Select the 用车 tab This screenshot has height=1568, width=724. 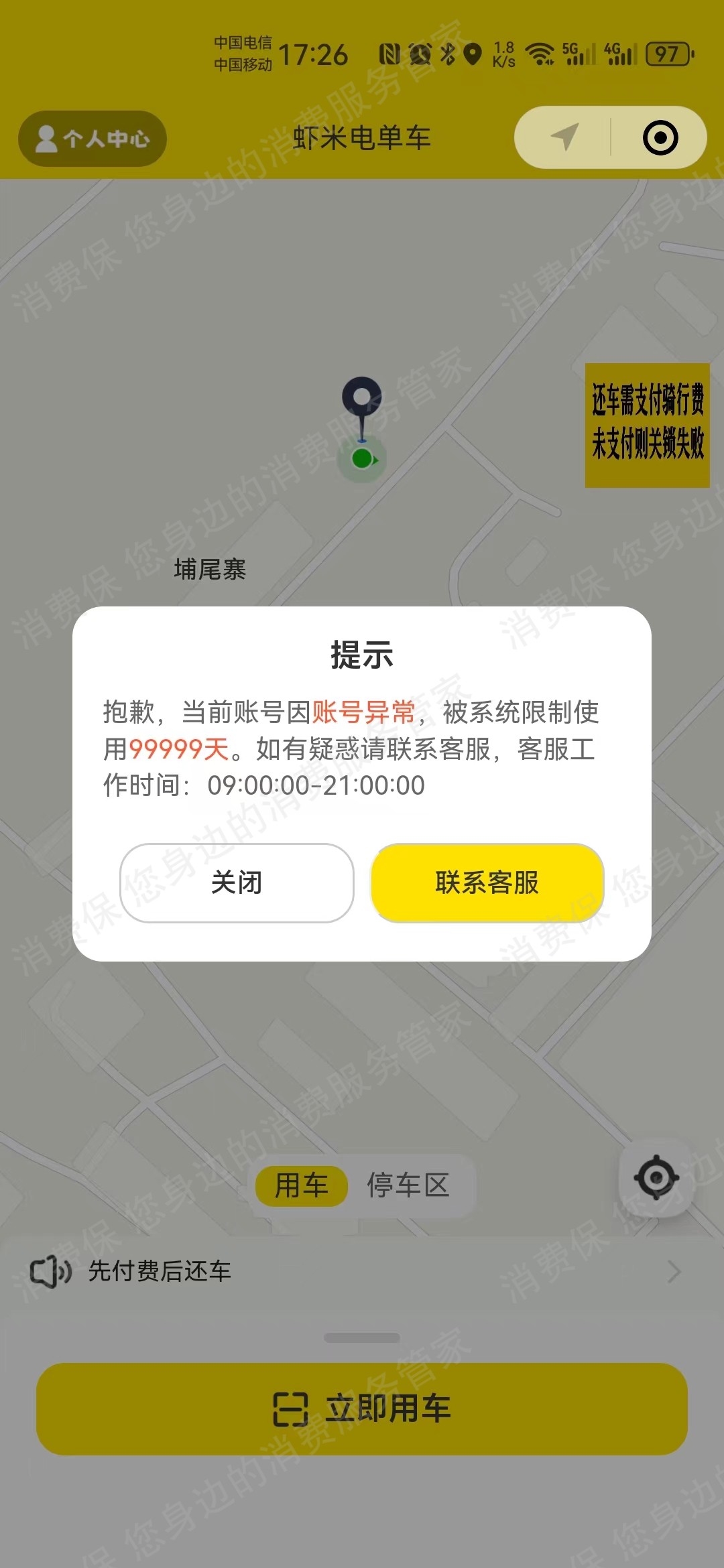pyautogui.click(x=302, y=1185)
